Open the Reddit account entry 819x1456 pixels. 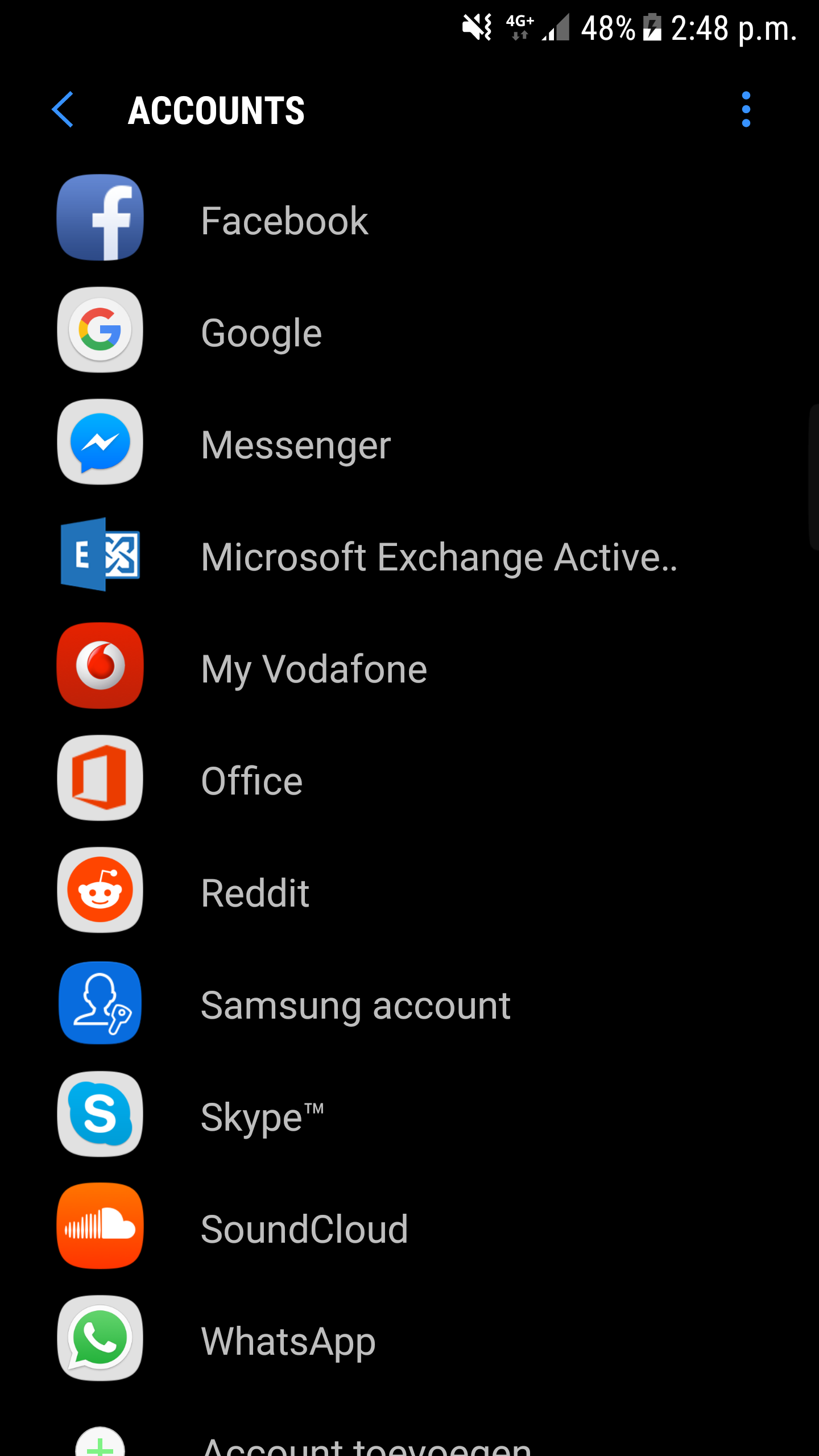(409, 891)
